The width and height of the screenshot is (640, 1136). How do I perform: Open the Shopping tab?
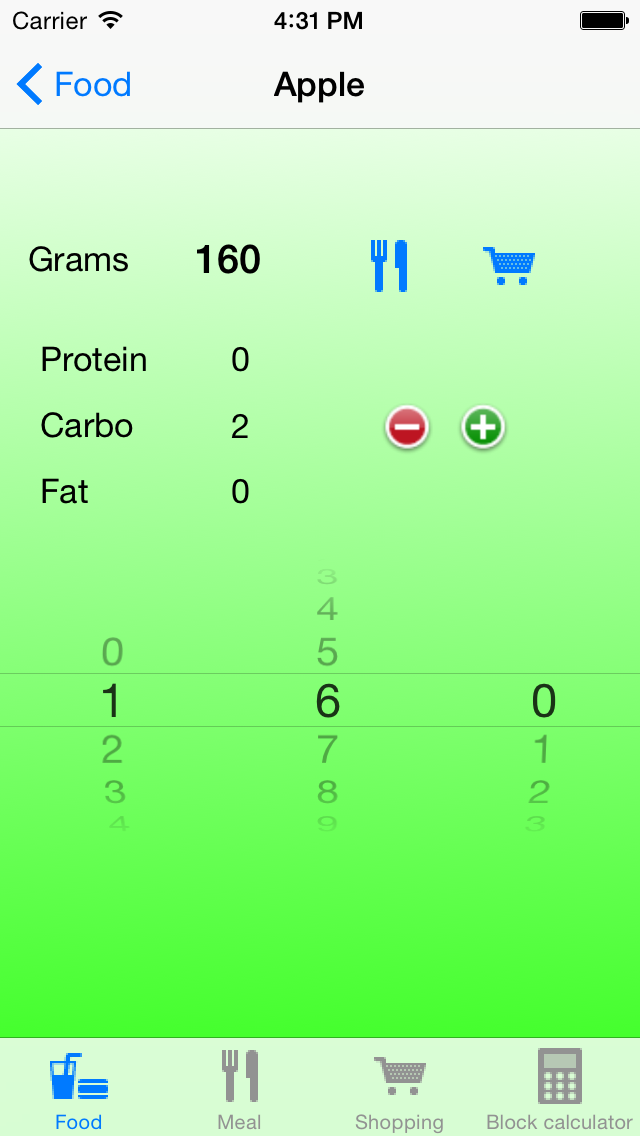pos(399,1088)
